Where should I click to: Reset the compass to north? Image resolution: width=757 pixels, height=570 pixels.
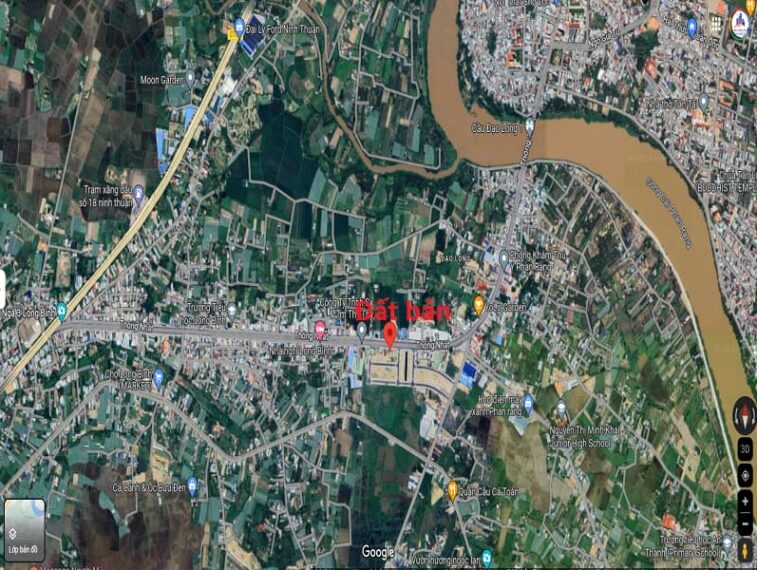(745, 416)
